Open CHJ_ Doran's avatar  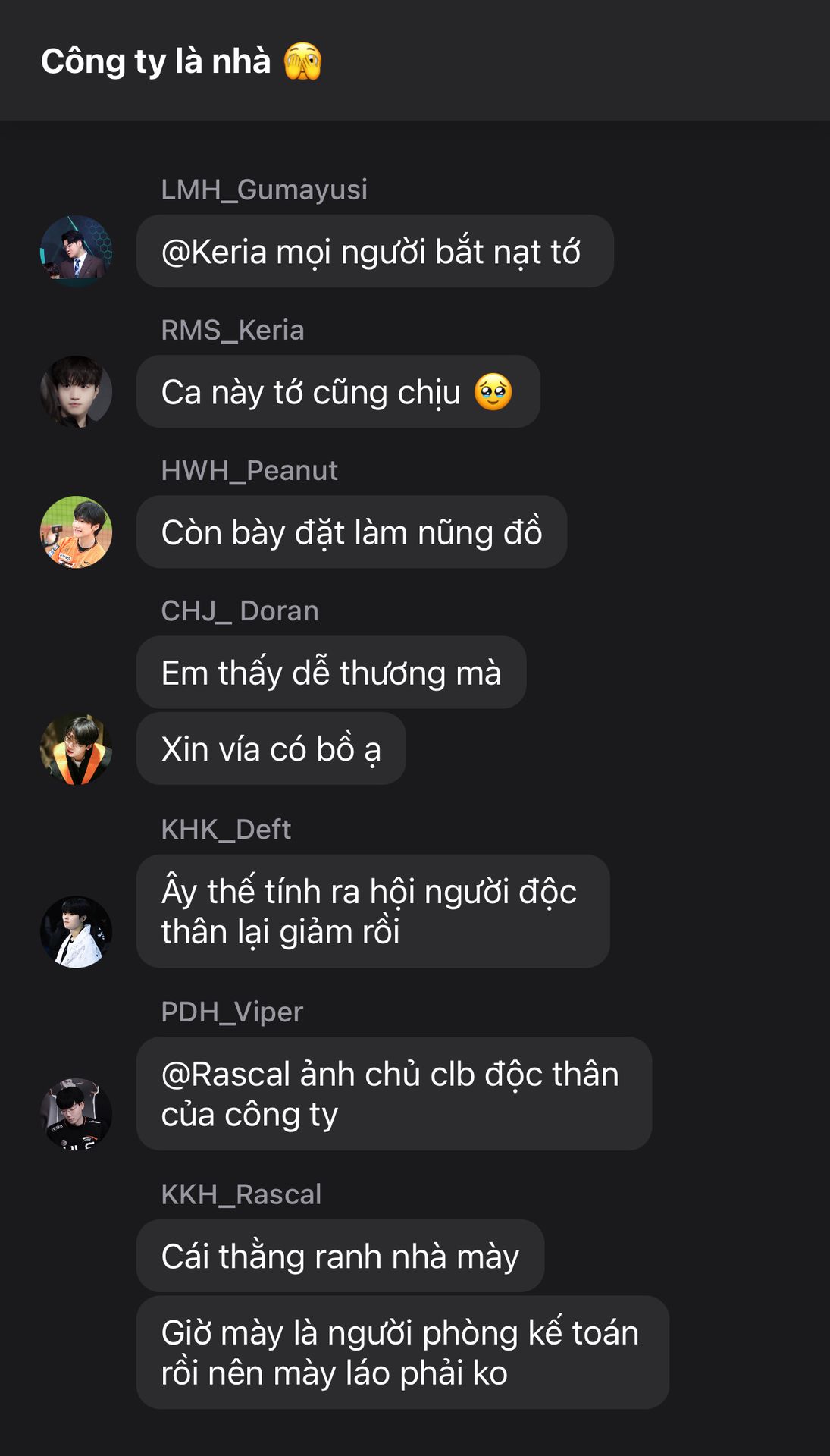76,748
